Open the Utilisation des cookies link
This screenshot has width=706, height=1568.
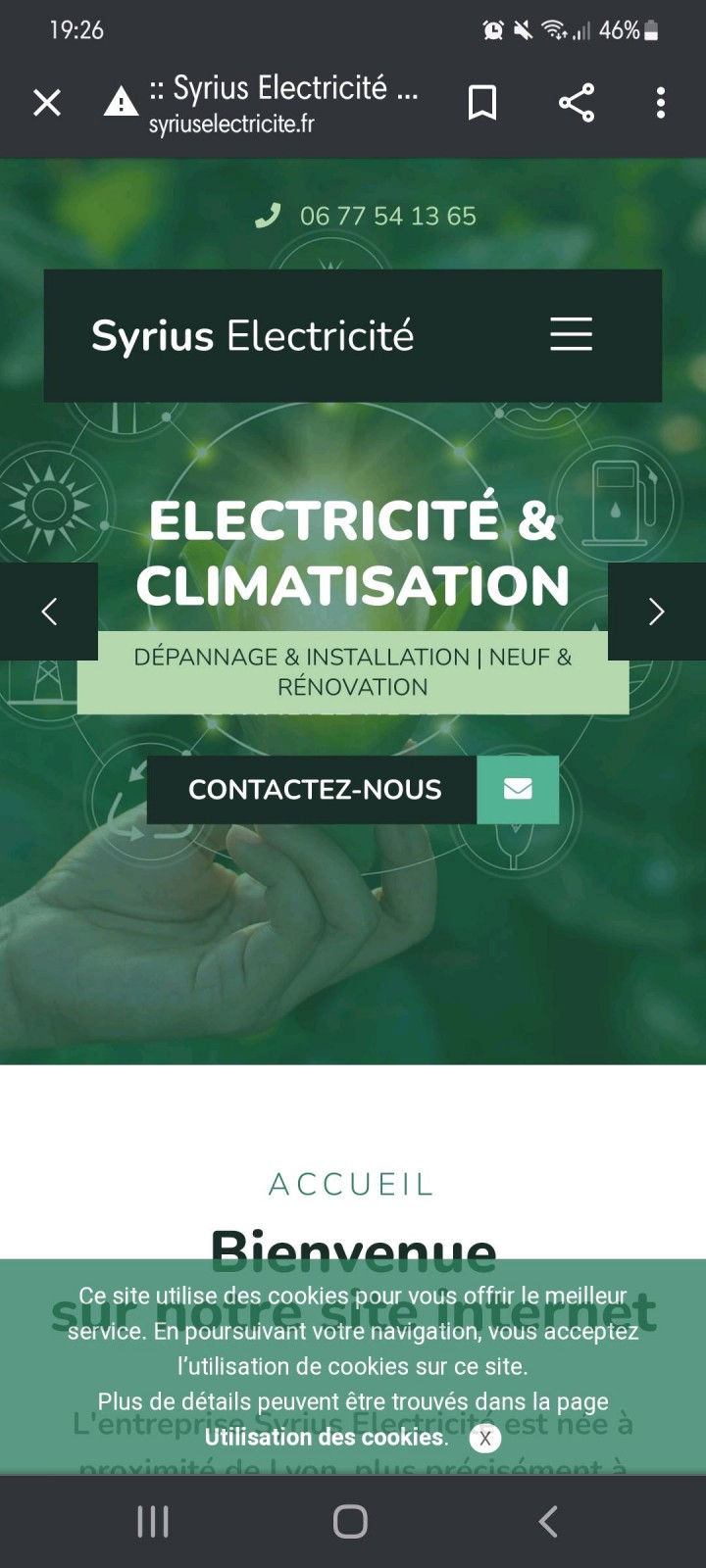click(x=326, y=1438)
